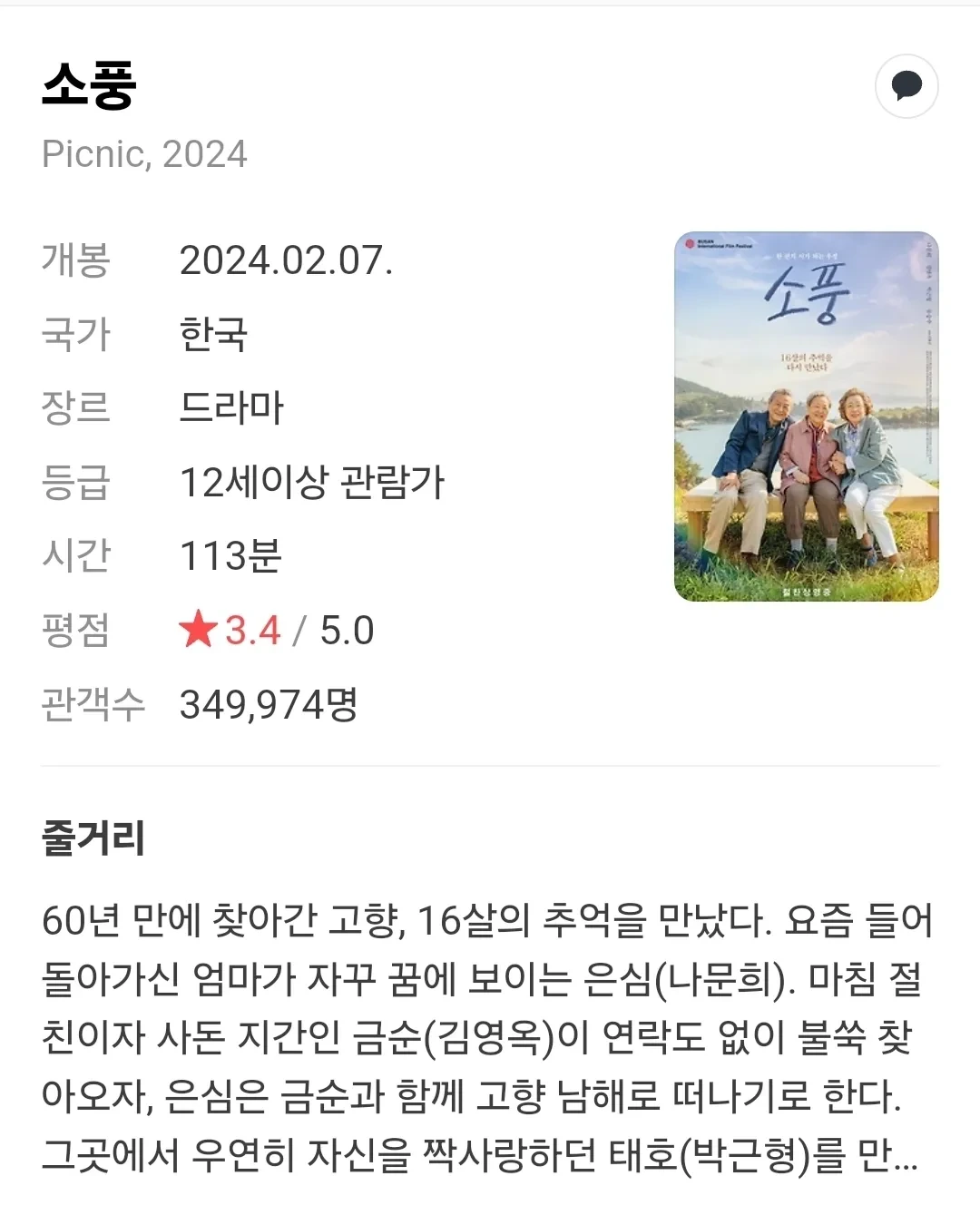Expand the truncated 줄거리 synopsis text
The height and width of the screenshot is (1225, 980).
coord(490,1036)
